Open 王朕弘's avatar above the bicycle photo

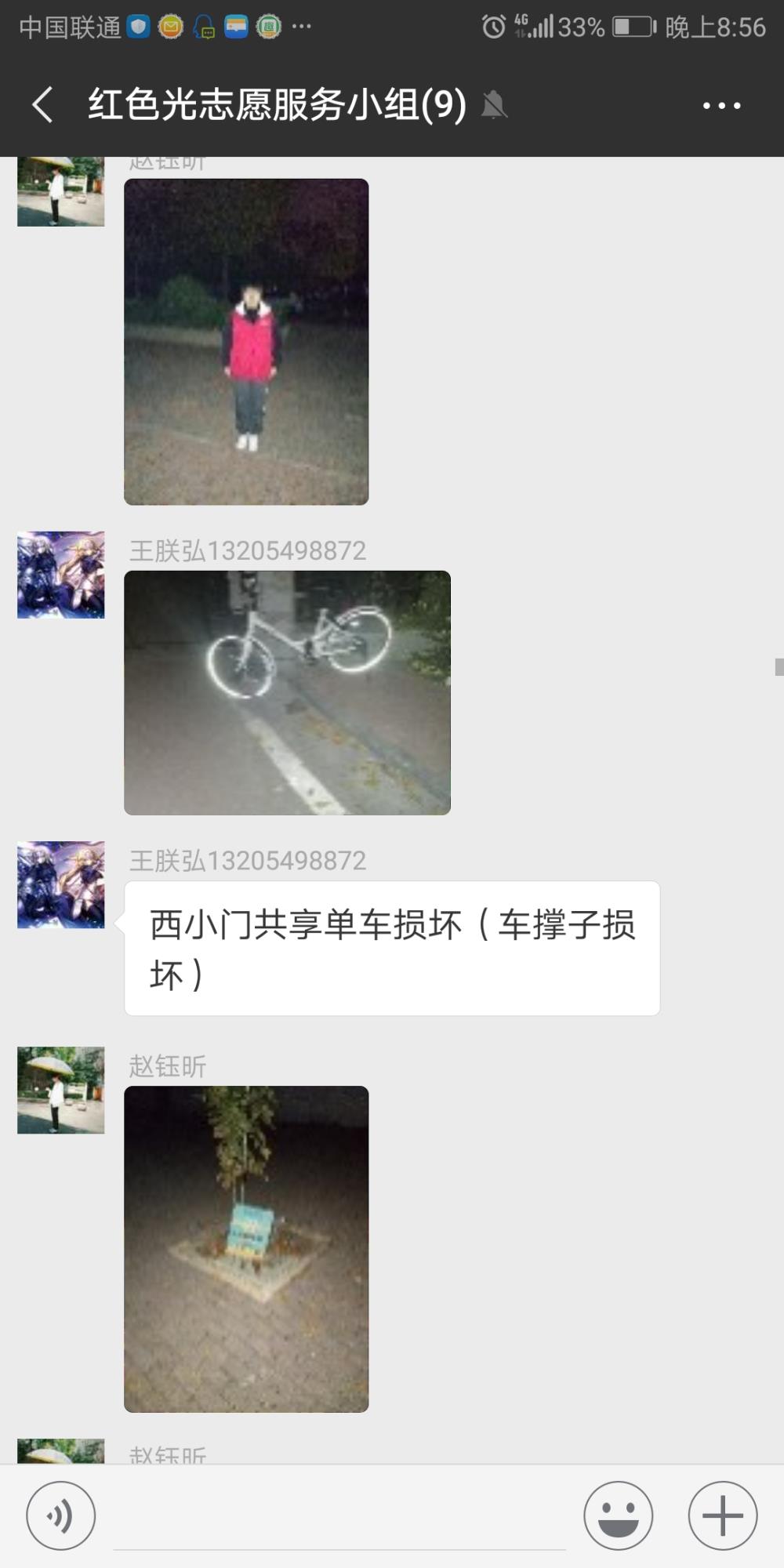(x=61, y=575)
